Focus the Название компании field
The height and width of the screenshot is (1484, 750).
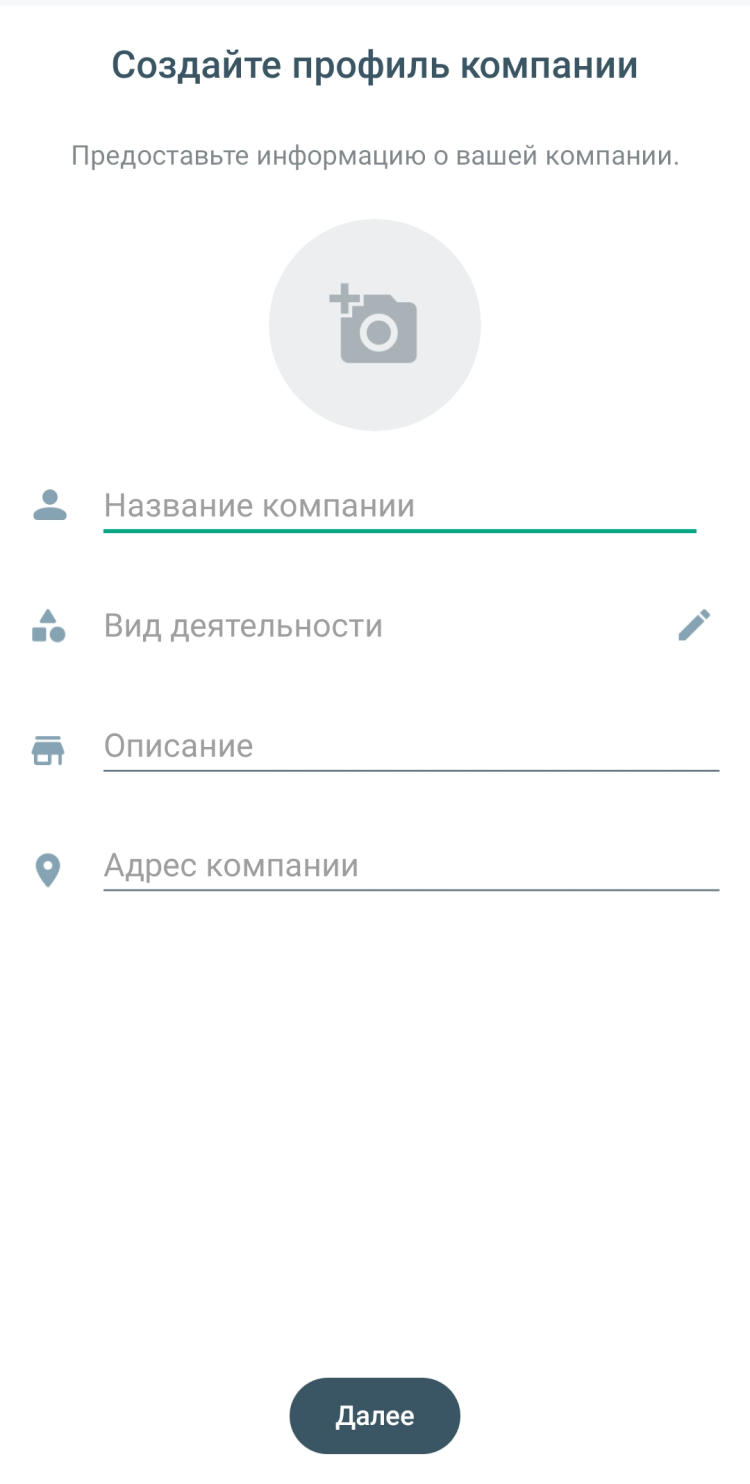coord(399,506)
